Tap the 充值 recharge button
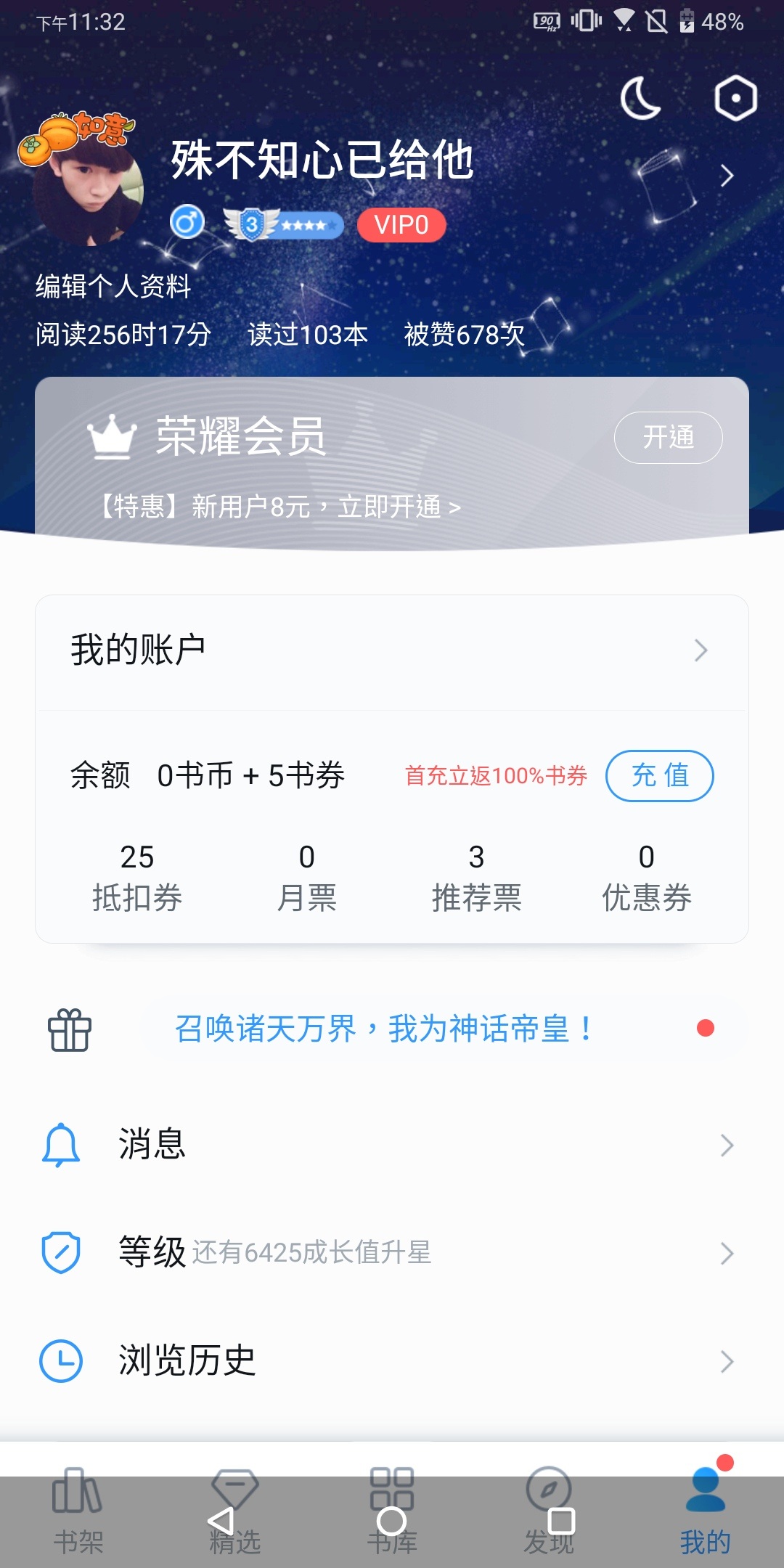The height and width of the screenshot is (1568, 784). (x=659, y=775)
